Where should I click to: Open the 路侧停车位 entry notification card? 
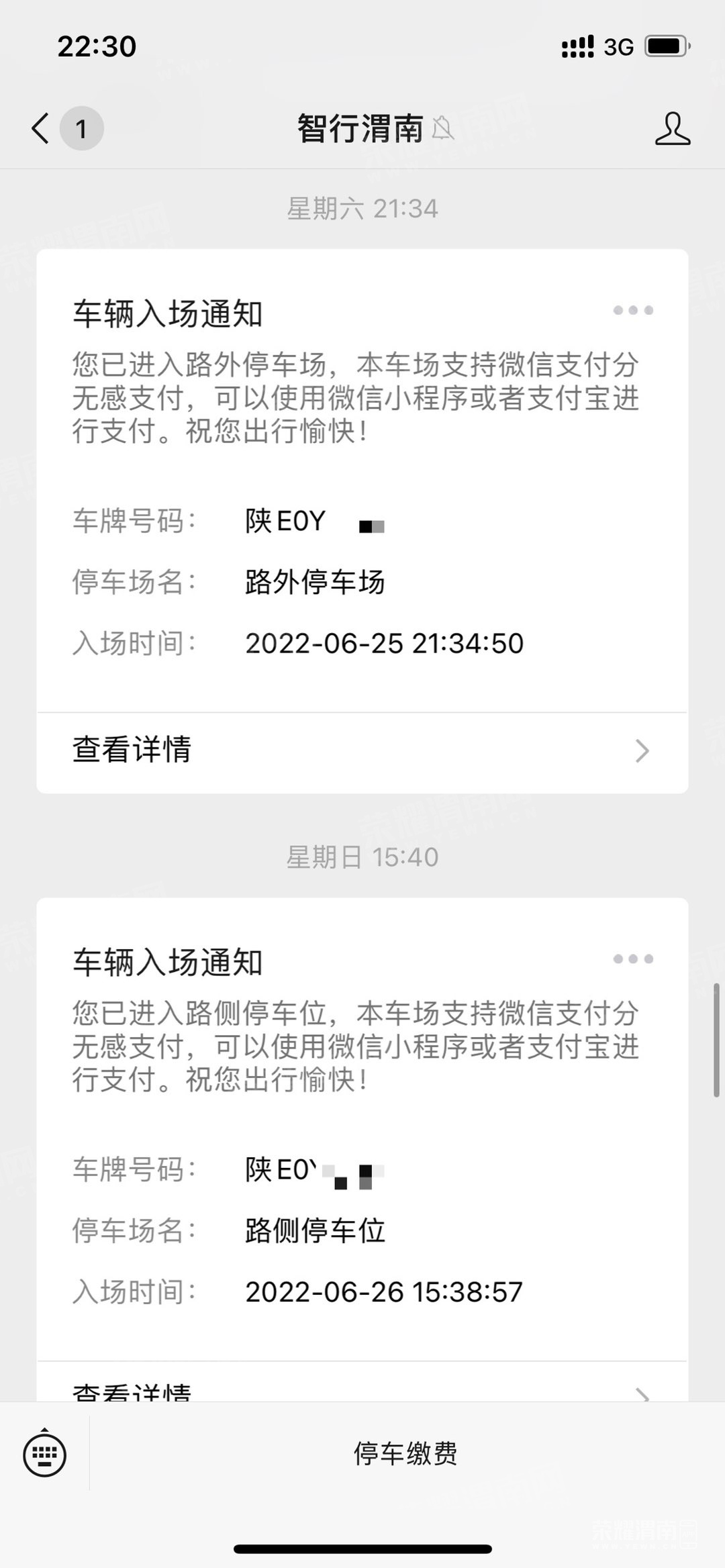click(x=362, y=1128)
